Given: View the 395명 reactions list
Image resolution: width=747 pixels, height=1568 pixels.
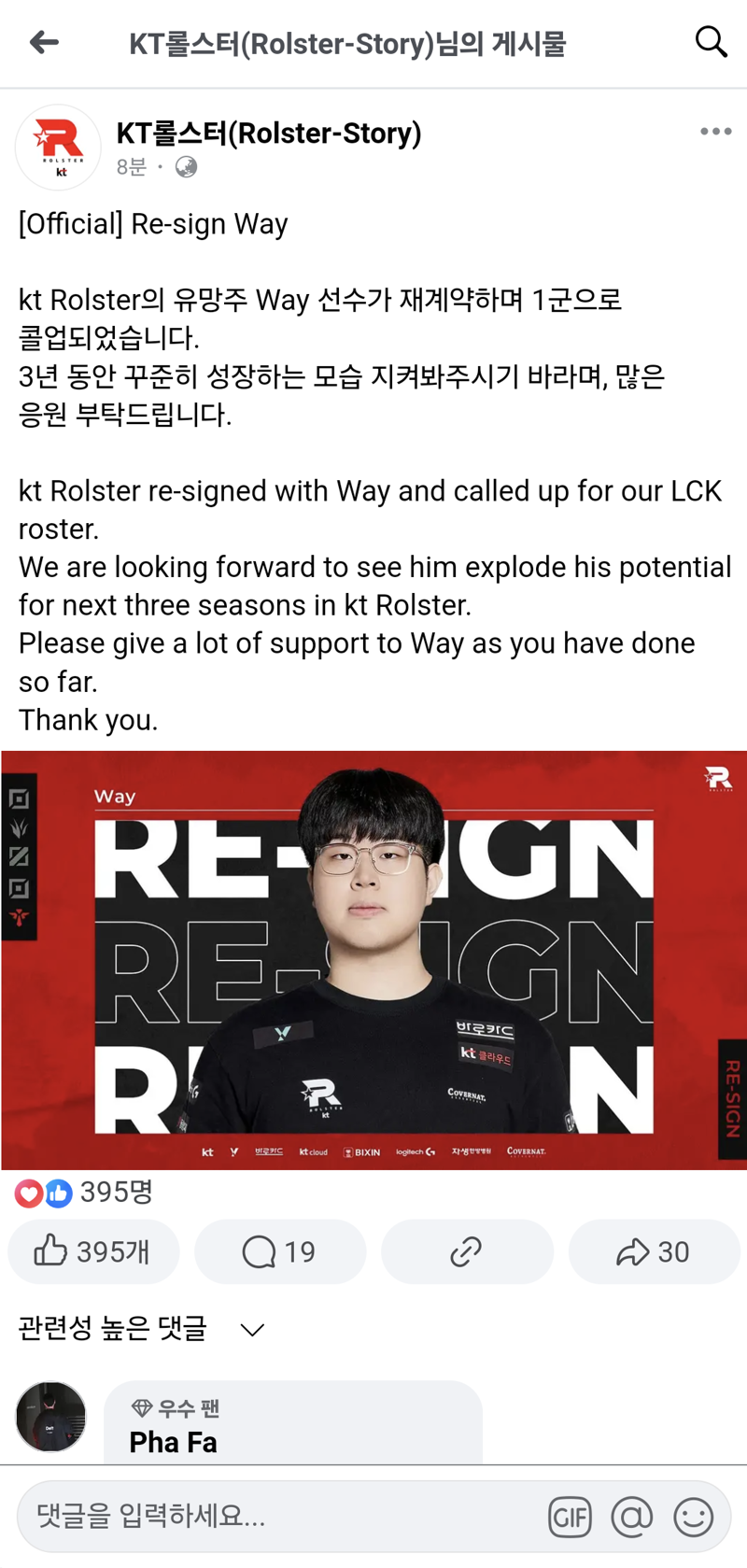Looking at the screenshot, I should coord(84,1193).
